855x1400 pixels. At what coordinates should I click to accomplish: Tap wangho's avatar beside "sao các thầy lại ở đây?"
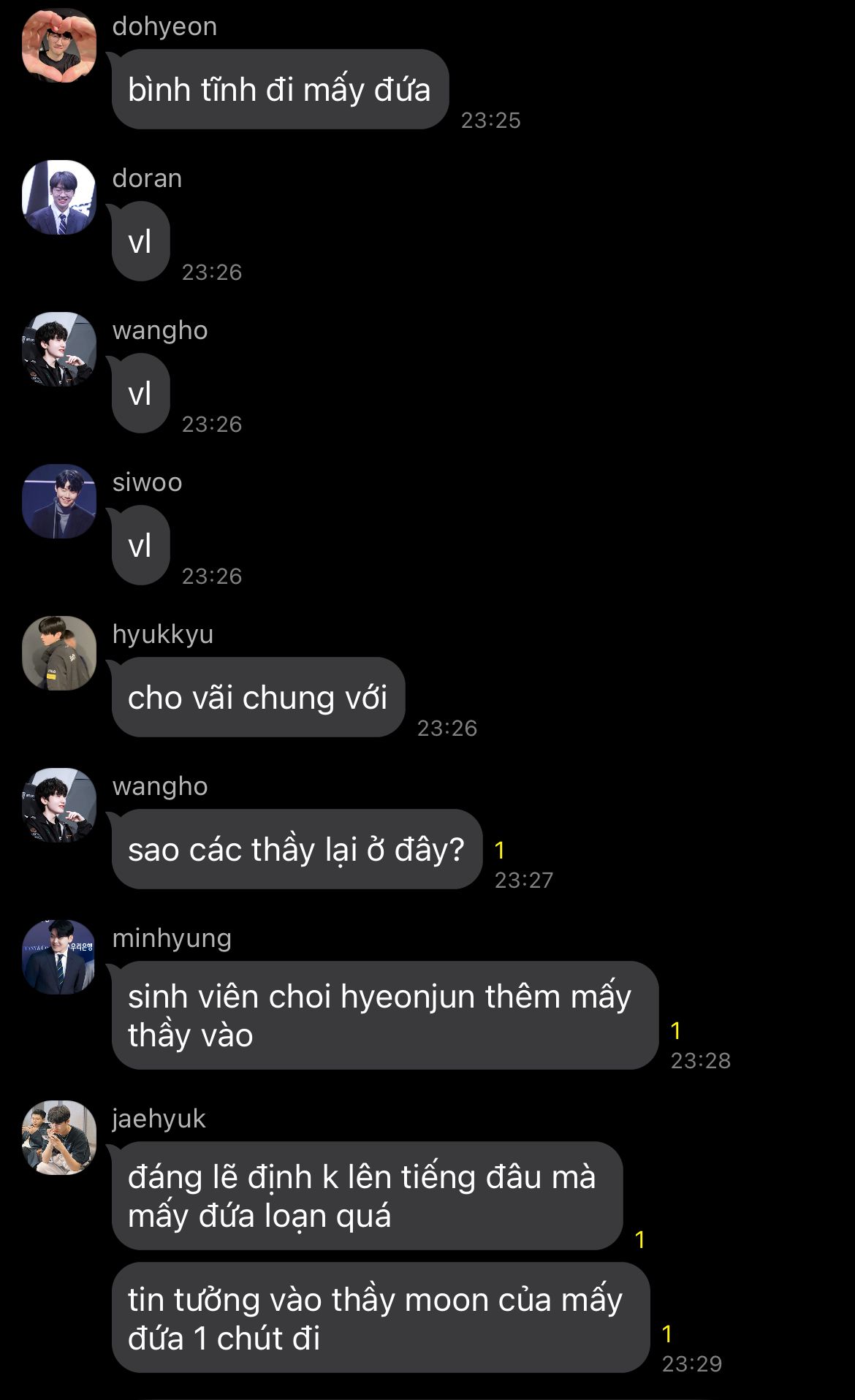[x=59, y=805]
